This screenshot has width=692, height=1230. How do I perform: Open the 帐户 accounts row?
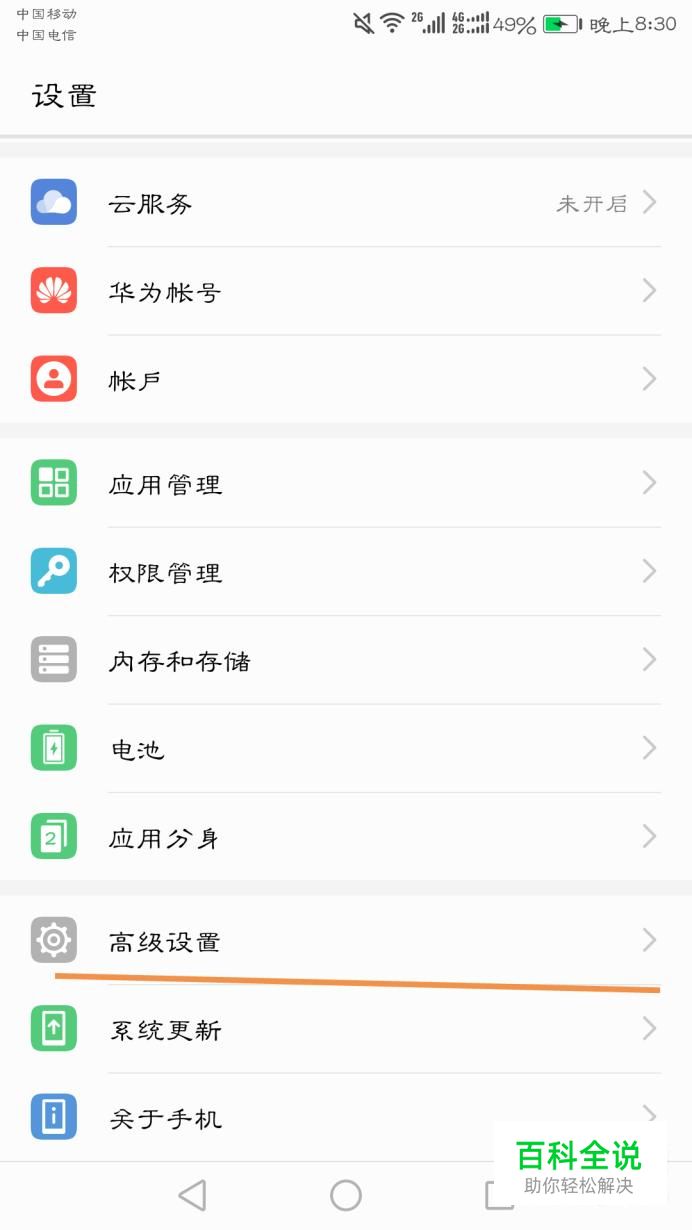point(346,379)
